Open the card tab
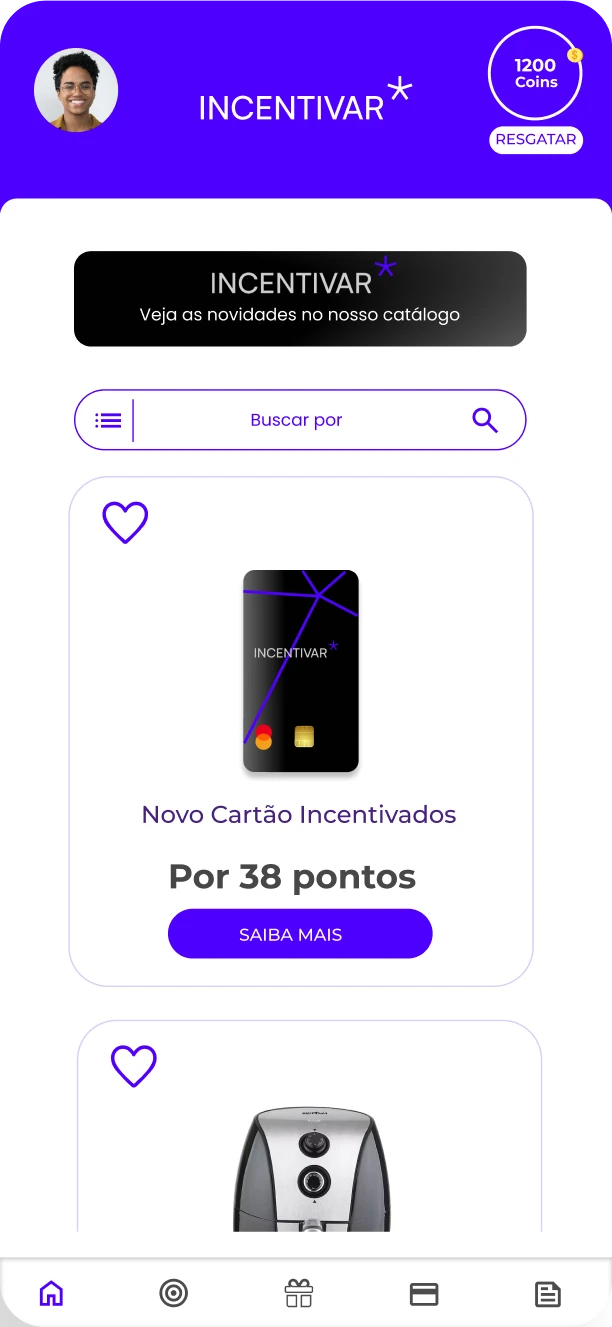 (x=424, y=1293)
